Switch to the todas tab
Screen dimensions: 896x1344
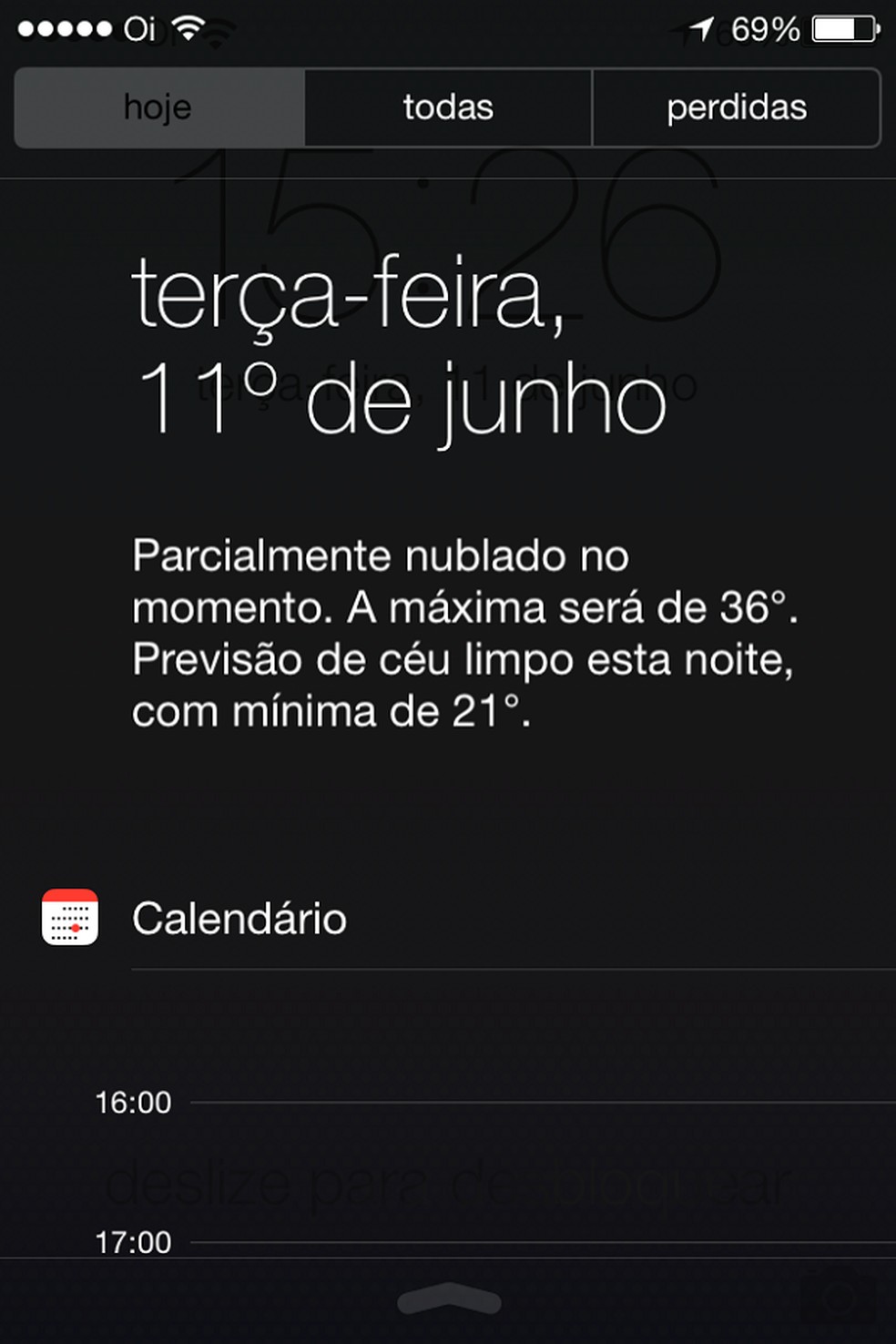447,107
